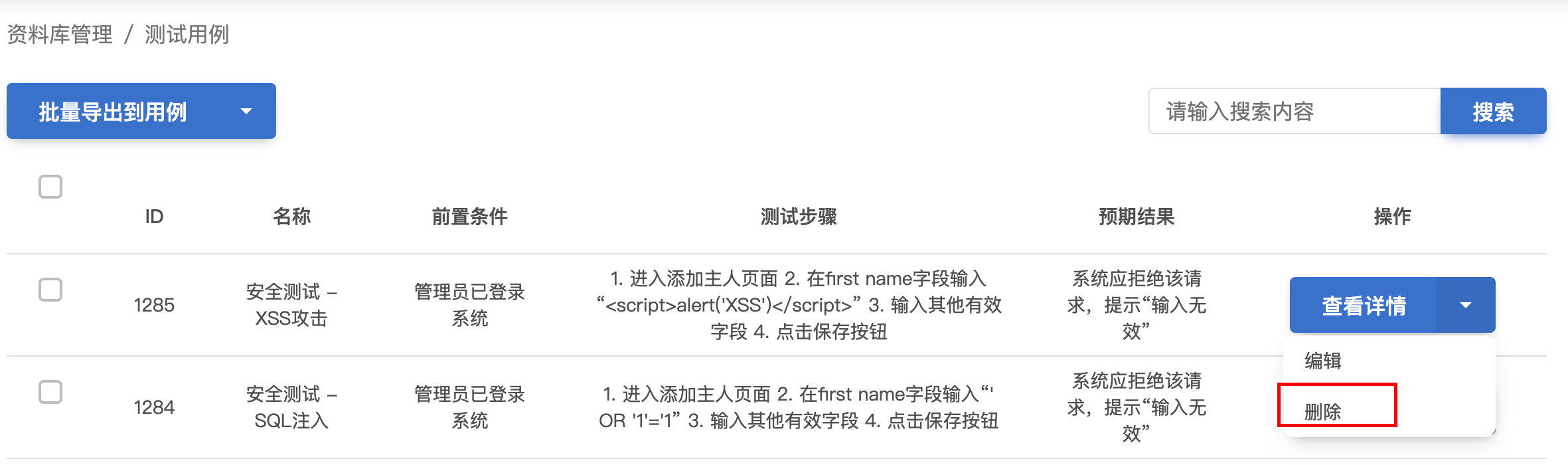
Task: Tap the 搜索 button
Action: tap(1493, 112)
